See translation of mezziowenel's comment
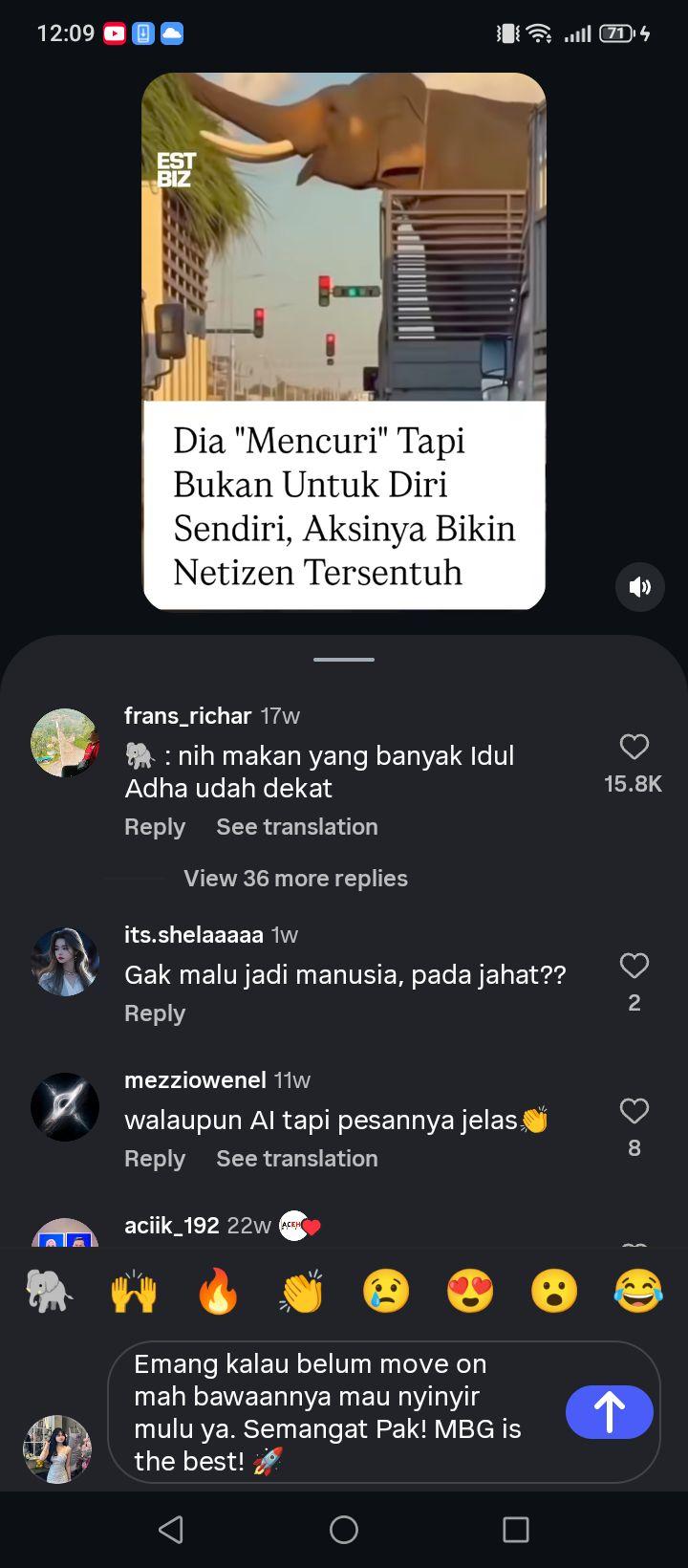Screen dimensions: 688x1568 297,1159
